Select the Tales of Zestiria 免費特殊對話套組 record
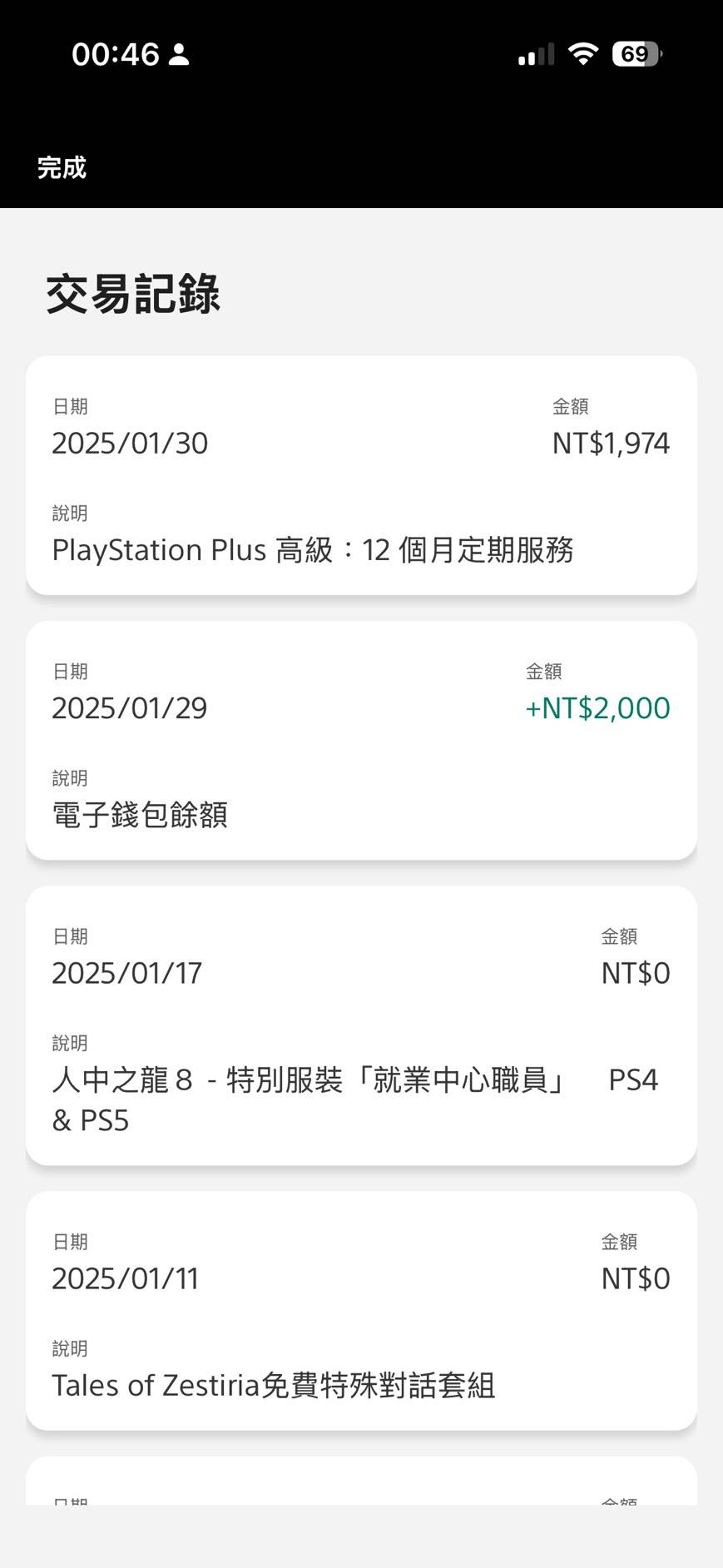Screen dimensions: 723x1568 [361, 1311]
